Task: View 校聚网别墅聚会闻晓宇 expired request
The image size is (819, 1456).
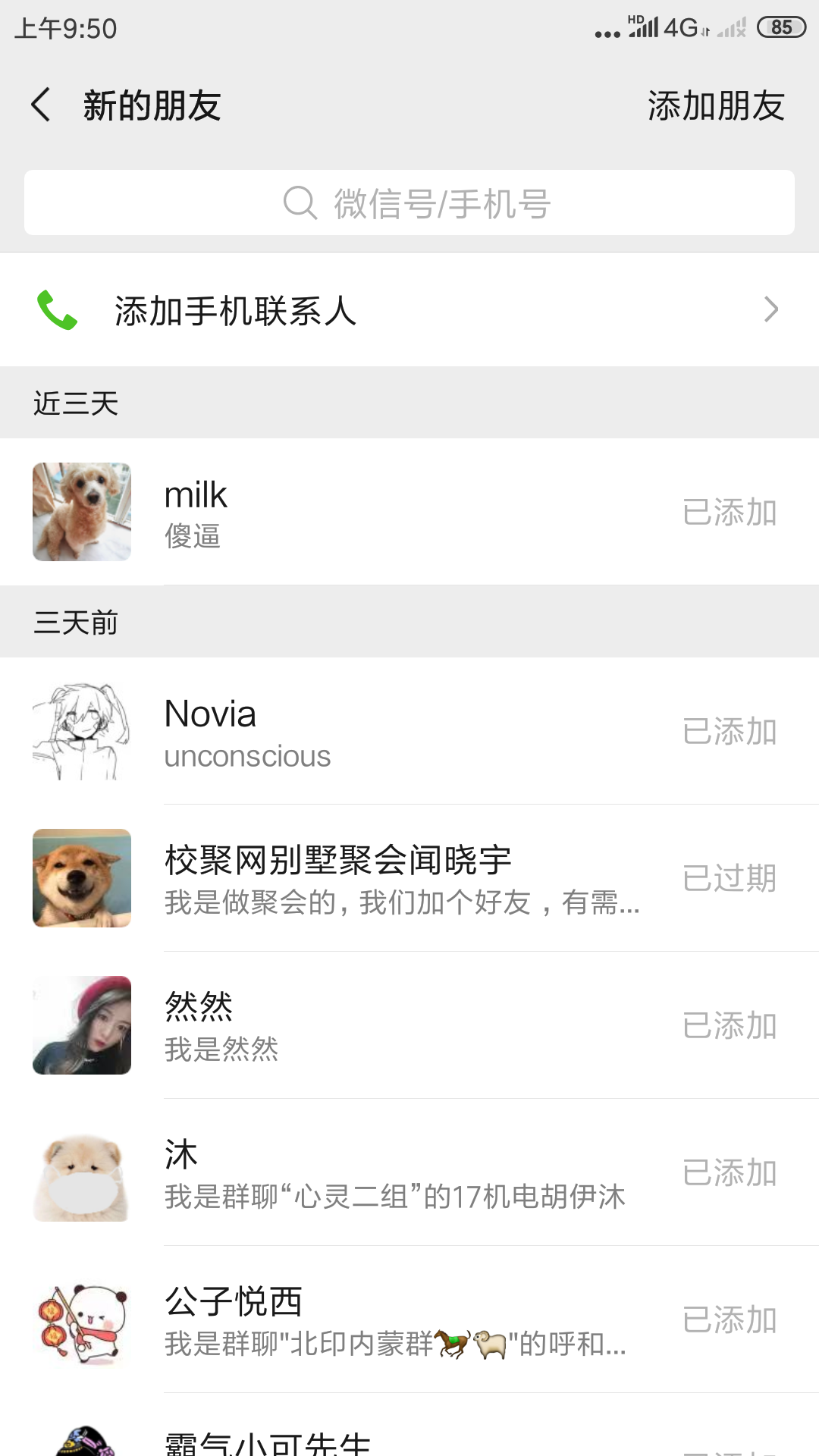Action: coord(409,878)
